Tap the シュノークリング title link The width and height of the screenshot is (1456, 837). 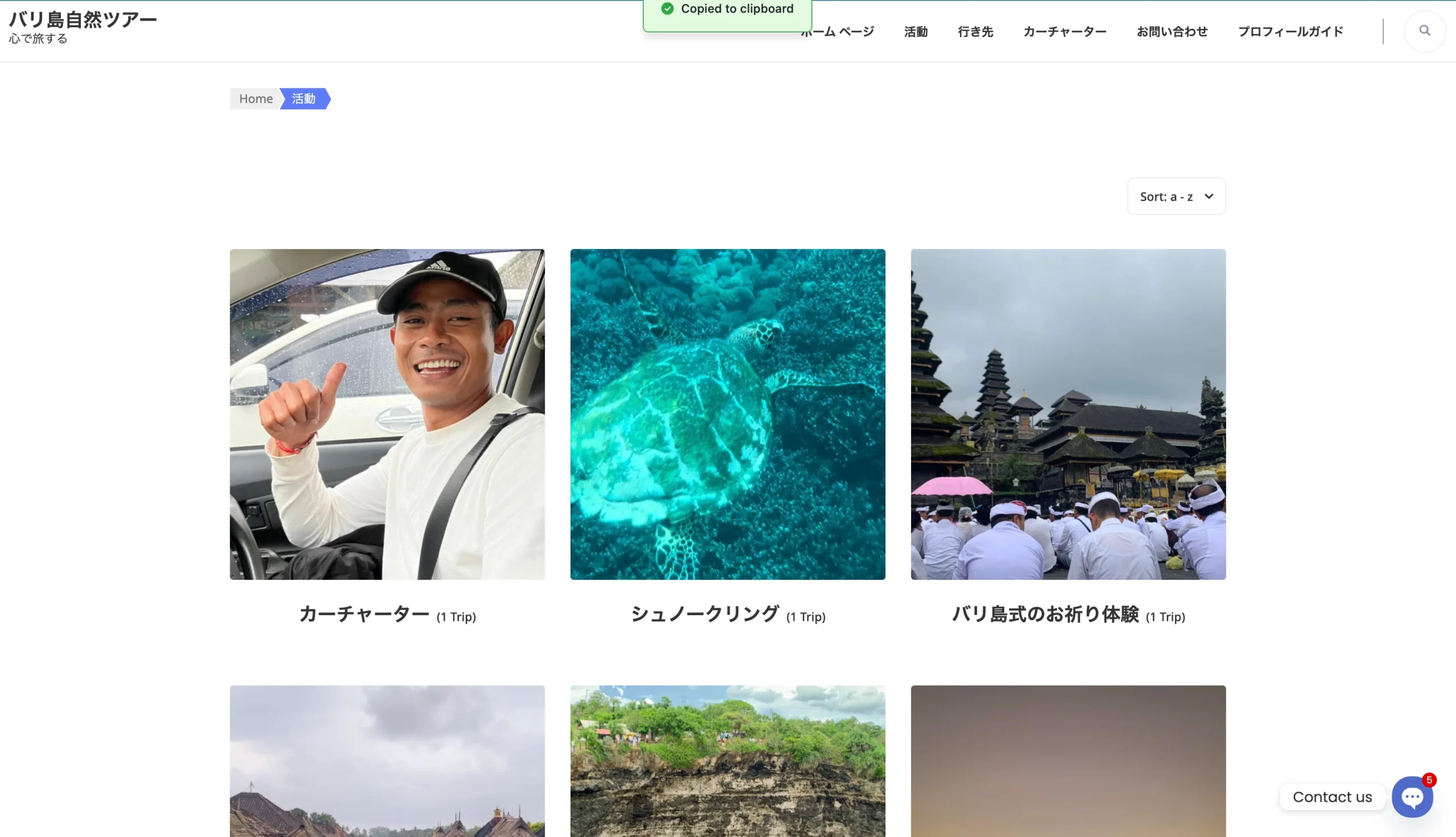[x=704, y=614]
